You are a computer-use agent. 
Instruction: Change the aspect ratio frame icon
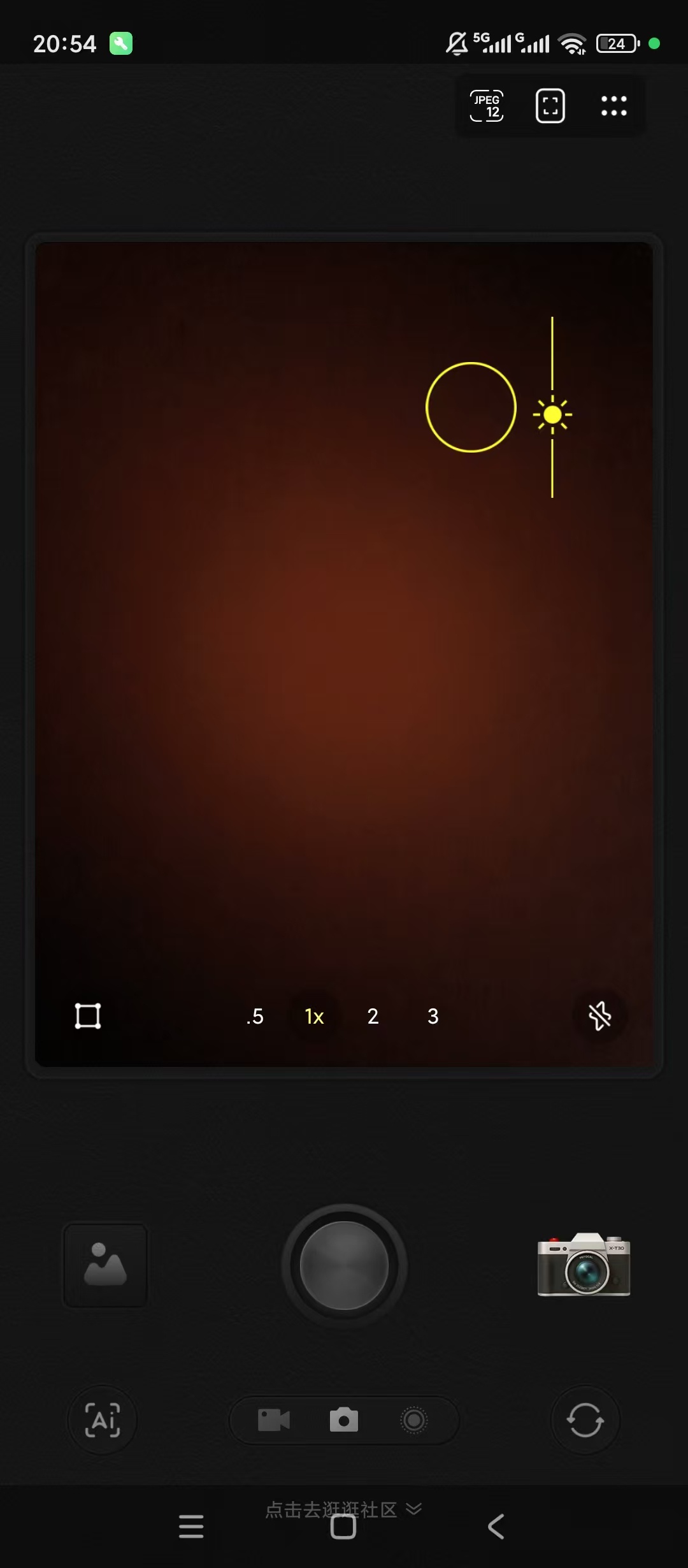click(x=88, y=1016)
